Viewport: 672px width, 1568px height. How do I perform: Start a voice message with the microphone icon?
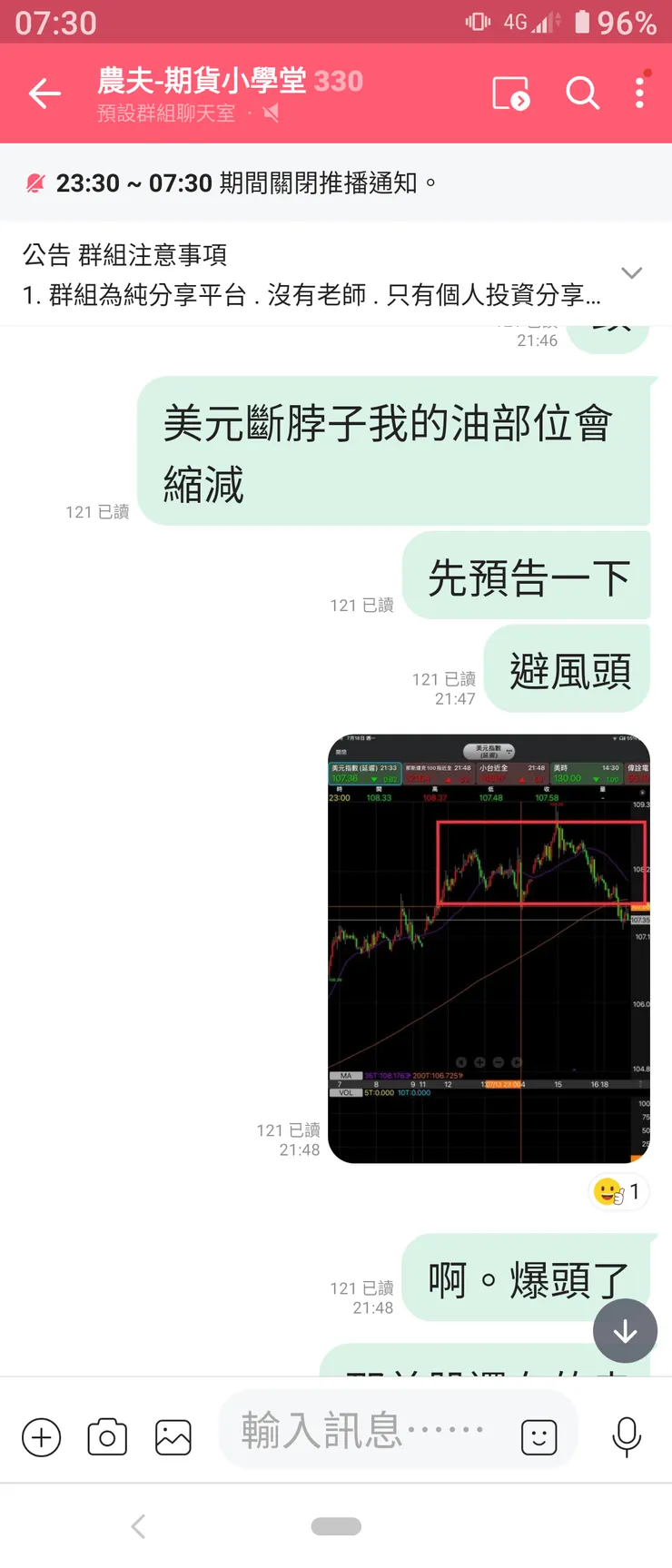click(x=627, y=1437)
